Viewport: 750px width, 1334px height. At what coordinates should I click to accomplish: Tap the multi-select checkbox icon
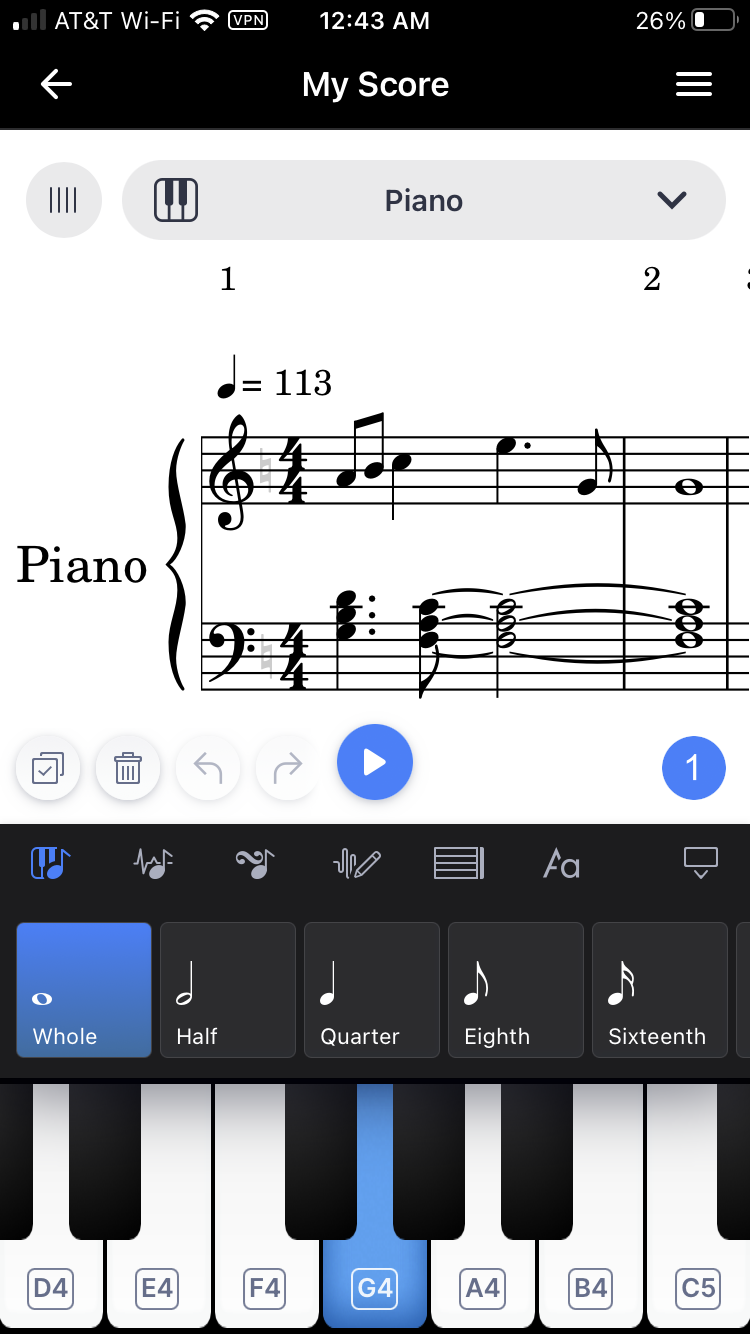48,768
